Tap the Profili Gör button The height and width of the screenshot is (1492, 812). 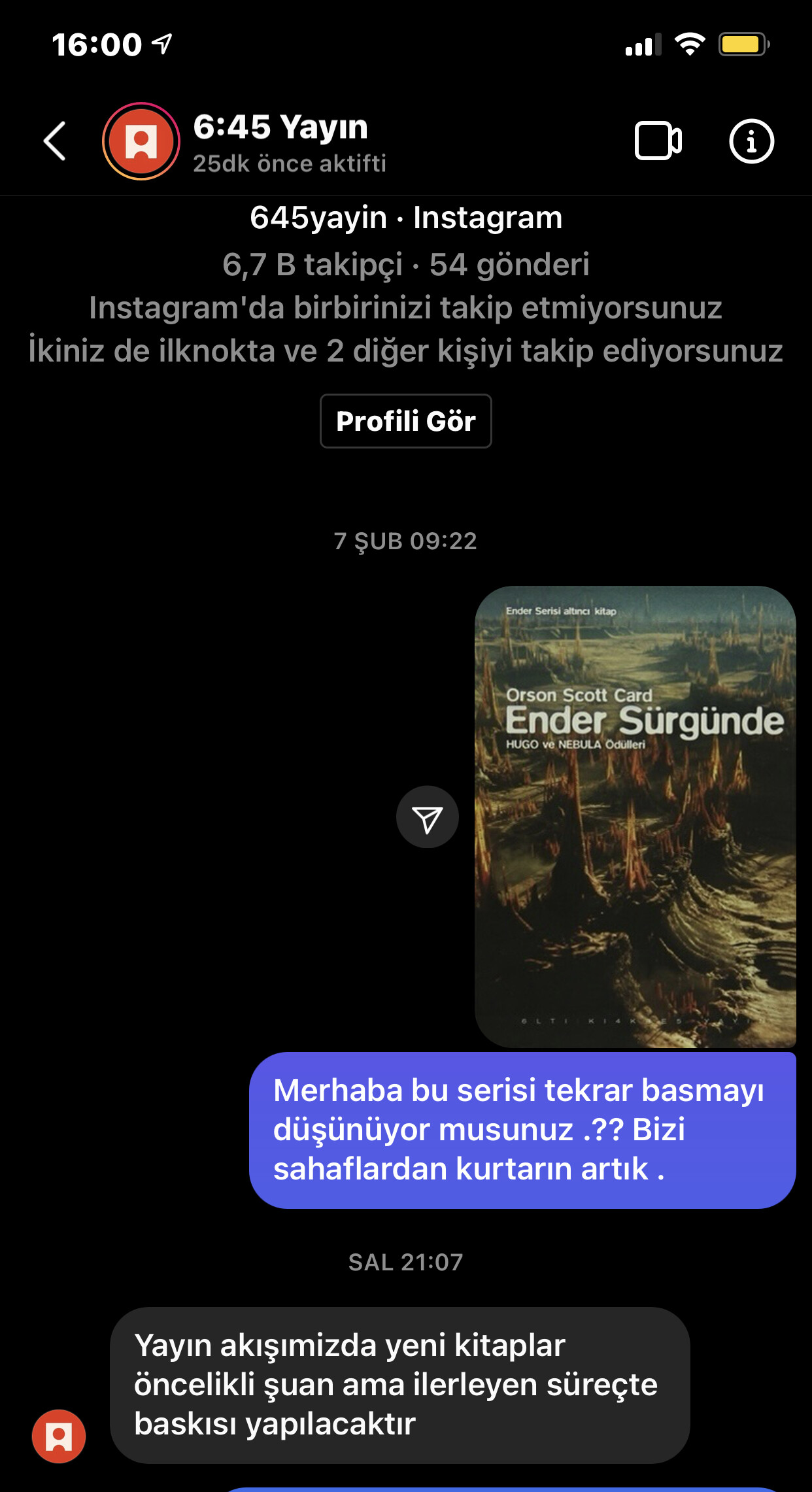[405, 421]
